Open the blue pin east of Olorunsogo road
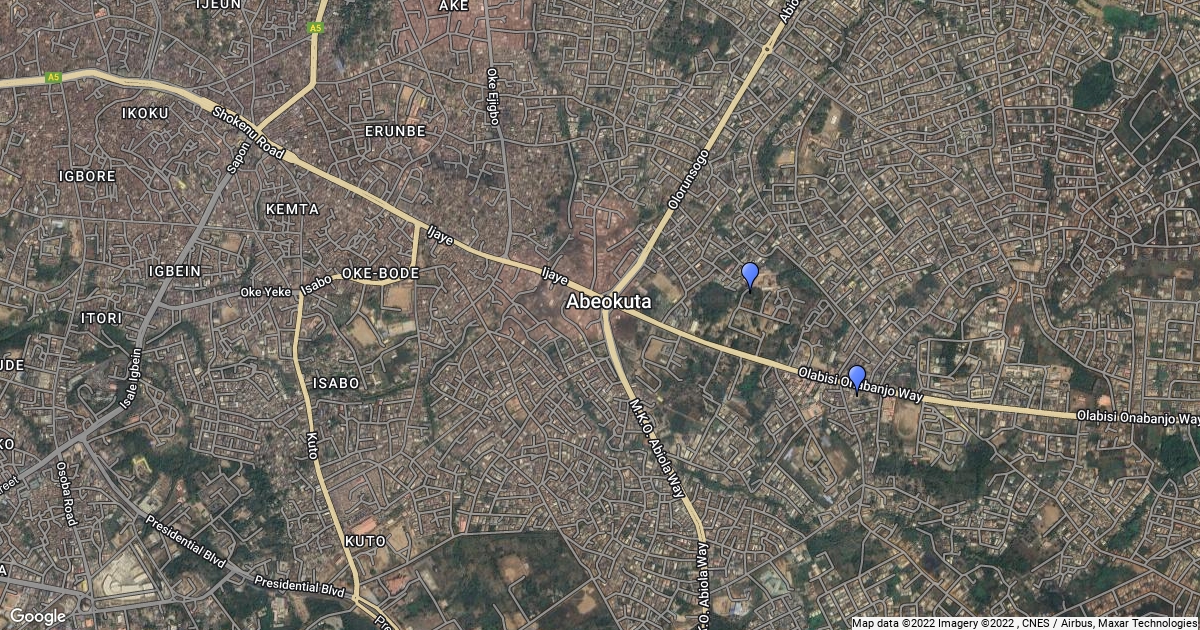Viewport: 1200px width, 630px height. tap(749, 274)
